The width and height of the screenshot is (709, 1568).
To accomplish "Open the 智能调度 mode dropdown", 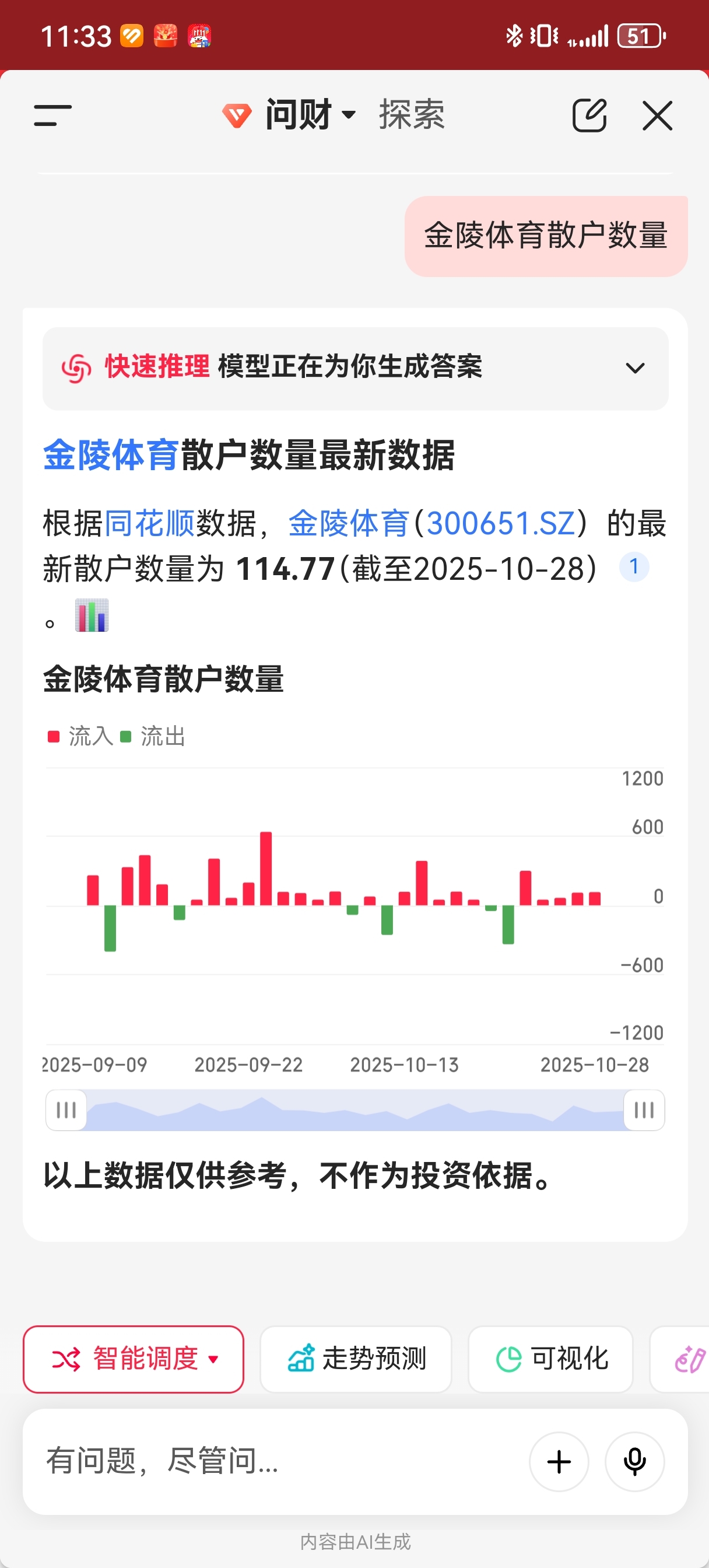I will [134, 1359].
